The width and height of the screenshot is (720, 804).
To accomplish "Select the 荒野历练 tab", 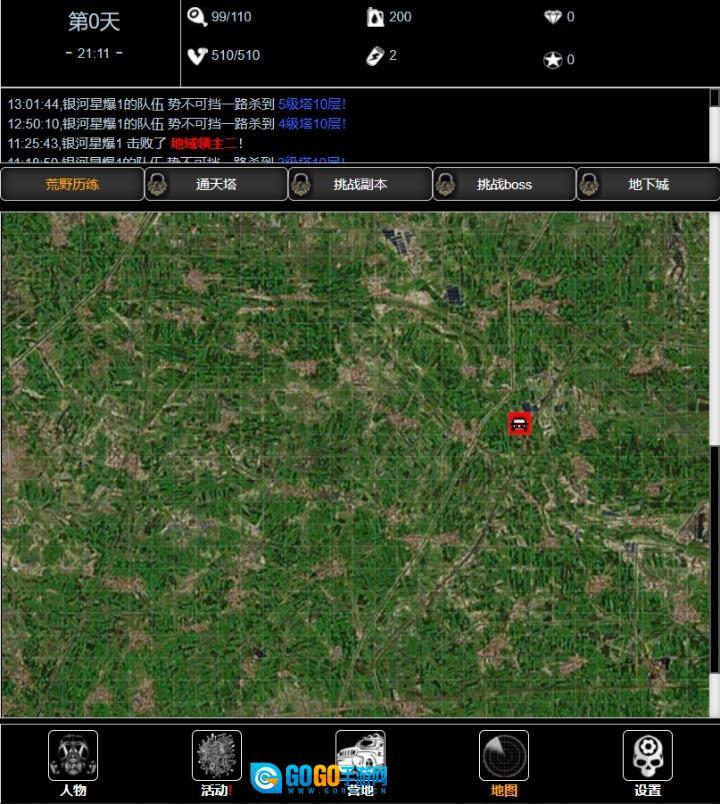I will tap(72, 184).
